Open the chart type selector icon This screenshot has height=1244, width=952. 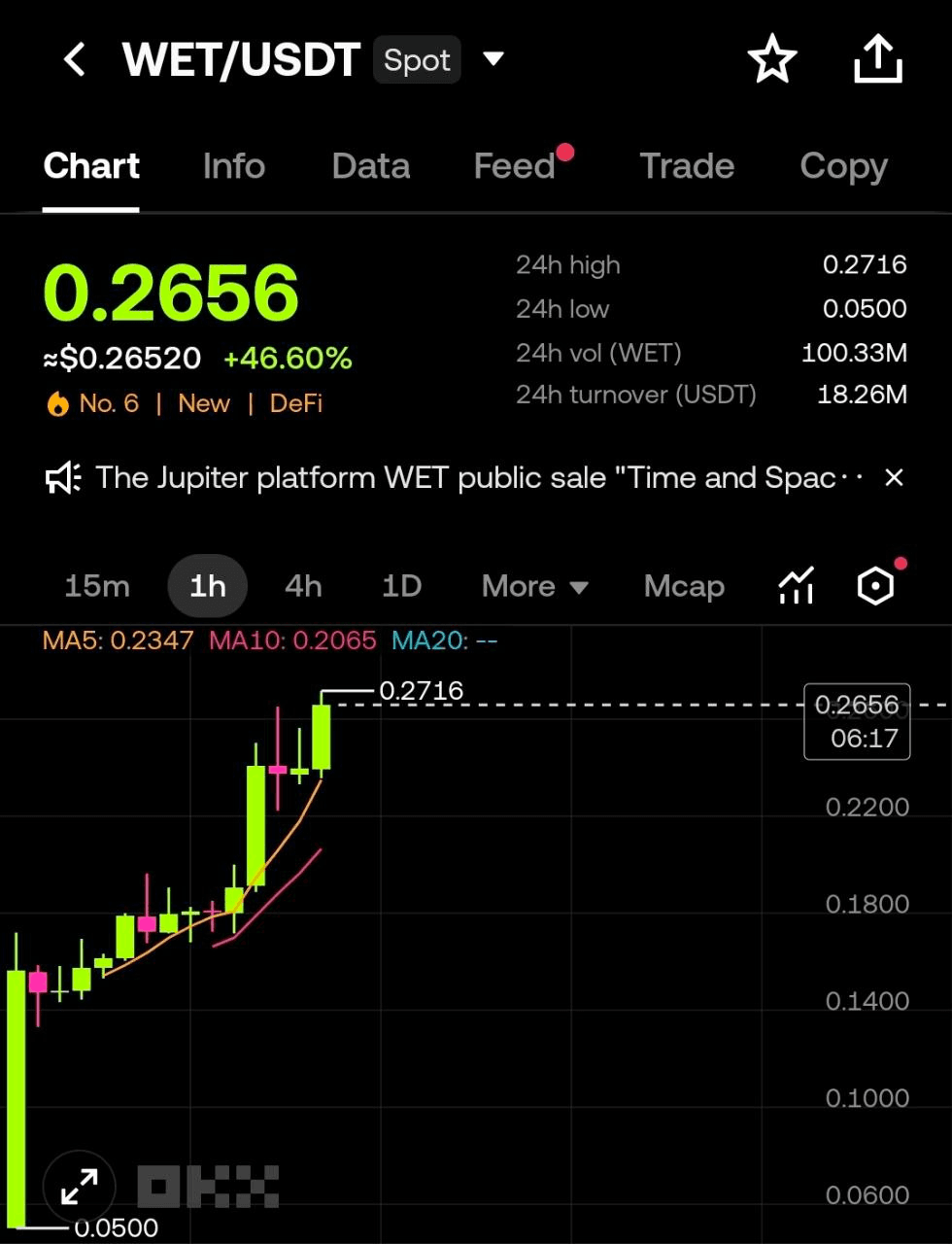(x=796, y=585)
